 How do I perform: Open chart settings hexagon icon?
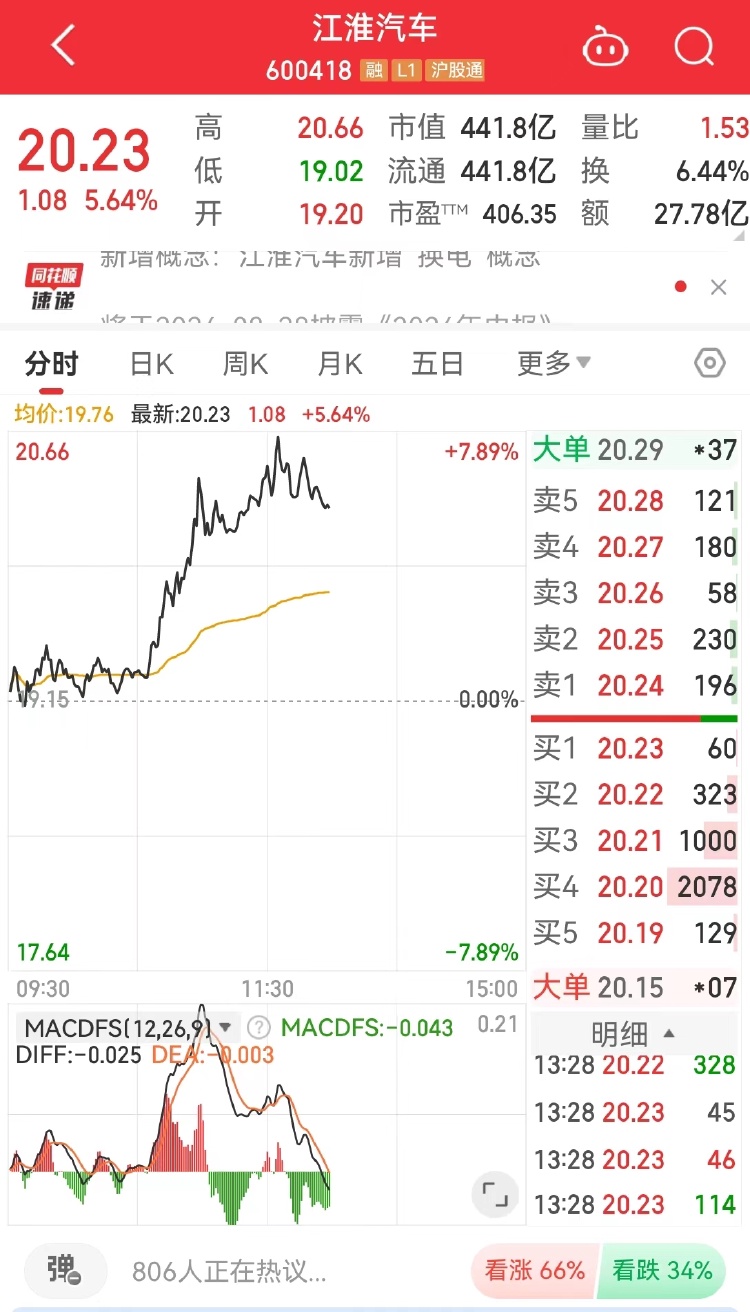point(709,363)
